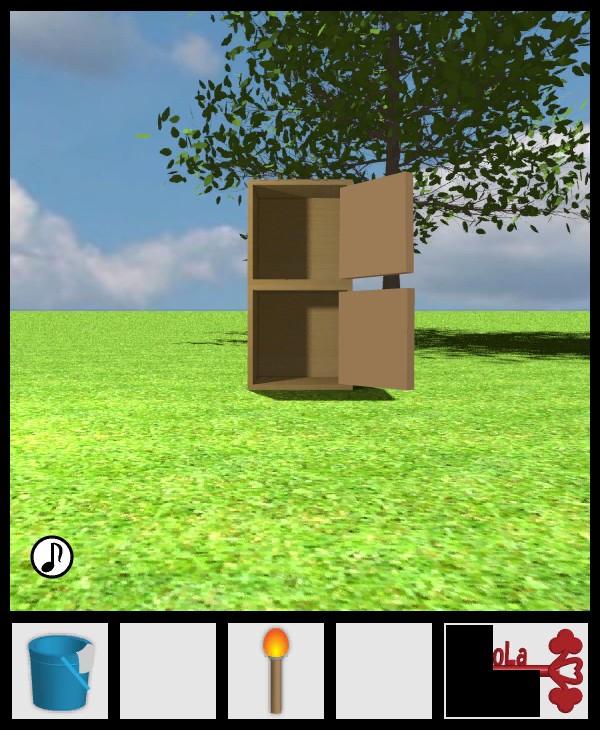This screenshot has height=730, width=600.
Task: Select the empty second inventory slot
Action: coord(168,671)
